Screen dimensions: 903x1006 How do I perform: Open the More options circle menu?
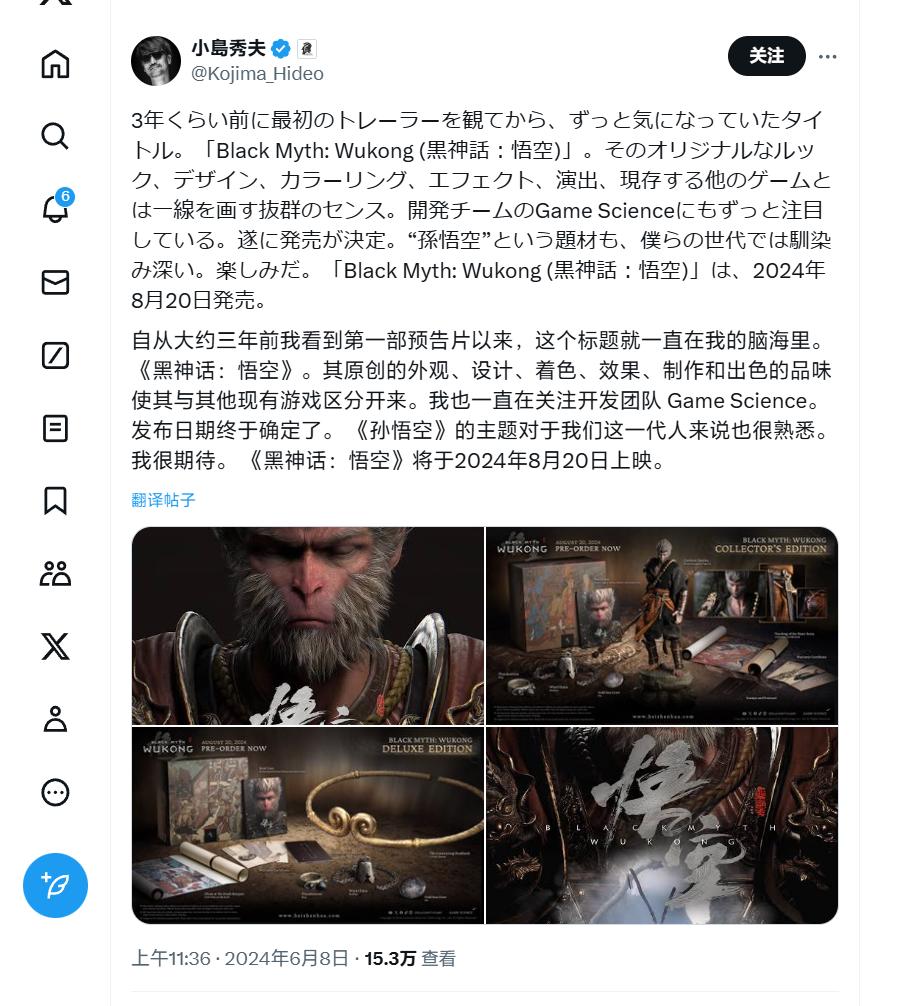pyautogui.click(x=55, y=792)
